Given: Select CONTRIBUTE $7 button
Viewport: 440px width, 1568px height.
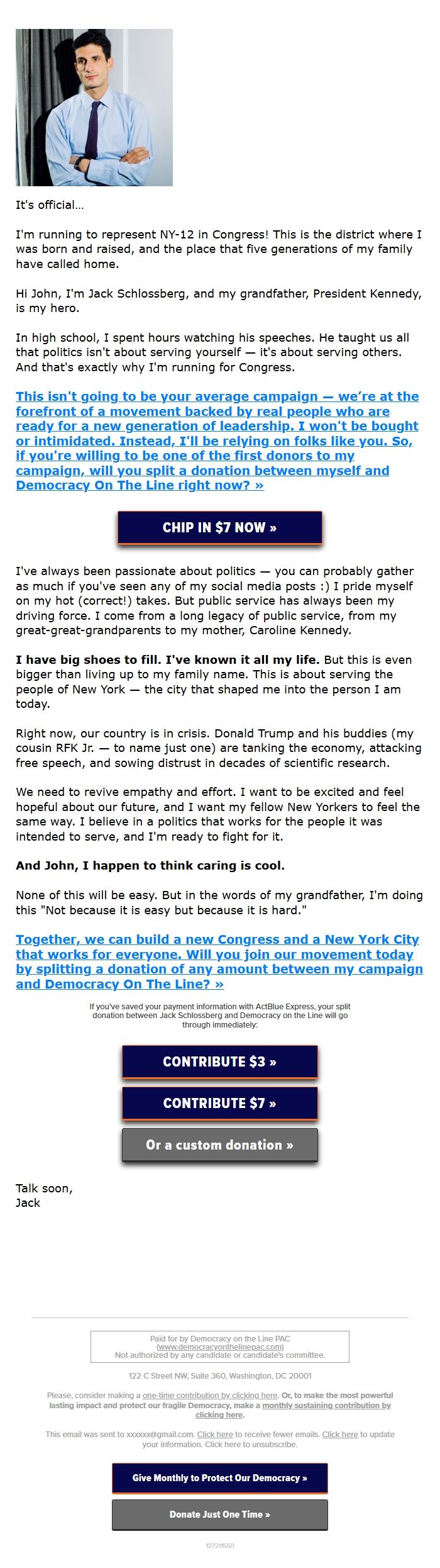Looking at the screenshot, I should [219, 1103].
